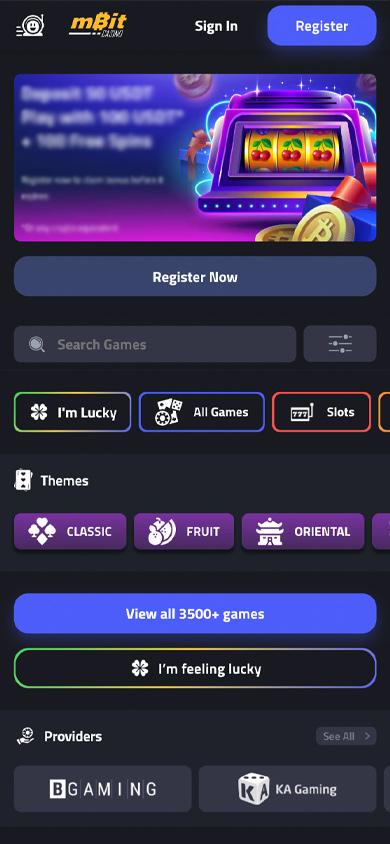Select the All Games category

pos(202,412)
